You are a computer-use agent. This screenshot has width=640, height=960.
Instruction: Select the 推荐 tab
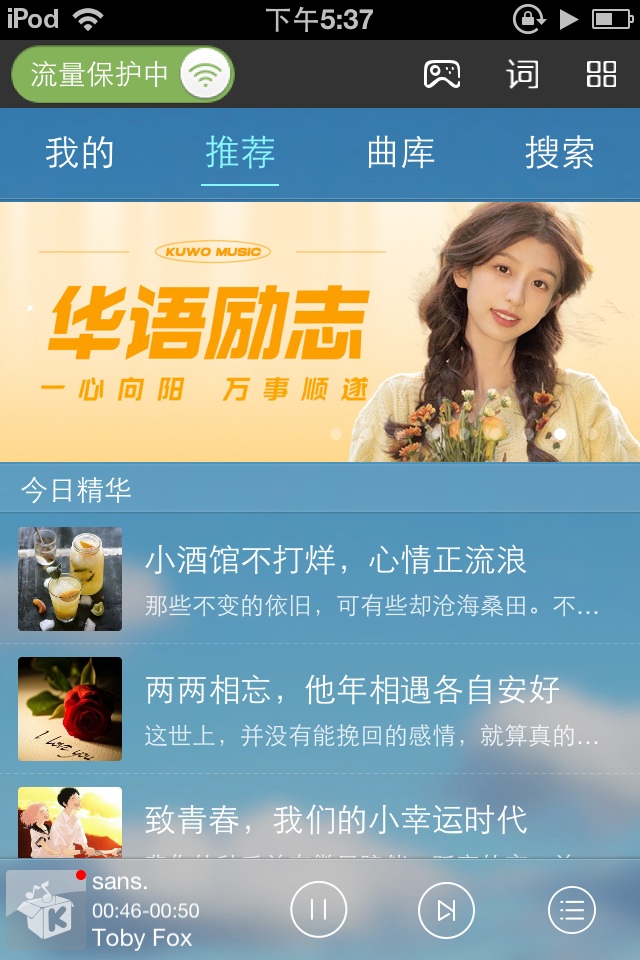[x=240, y=154]
